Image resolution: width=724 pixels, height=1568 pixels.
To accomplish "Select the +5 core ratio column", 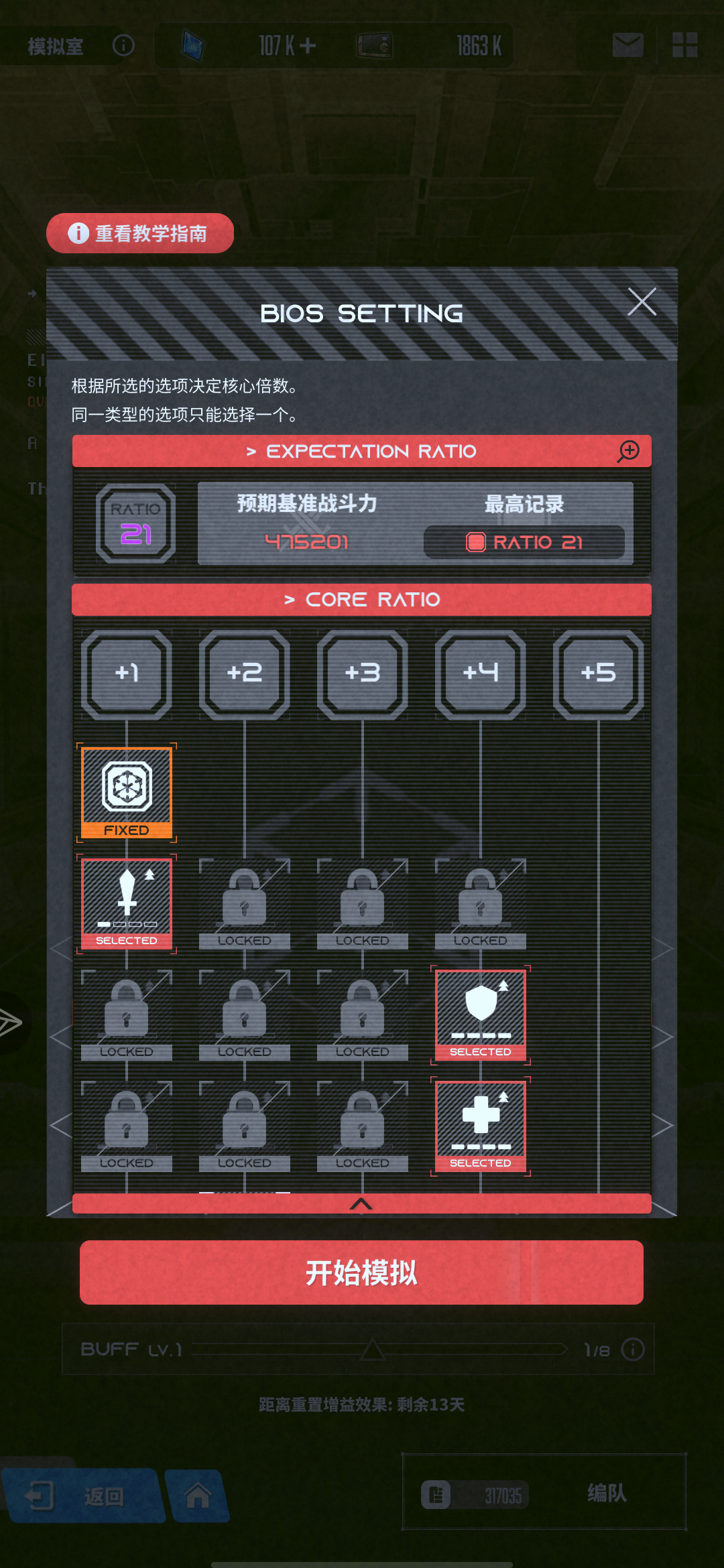I will click(598, 673).
